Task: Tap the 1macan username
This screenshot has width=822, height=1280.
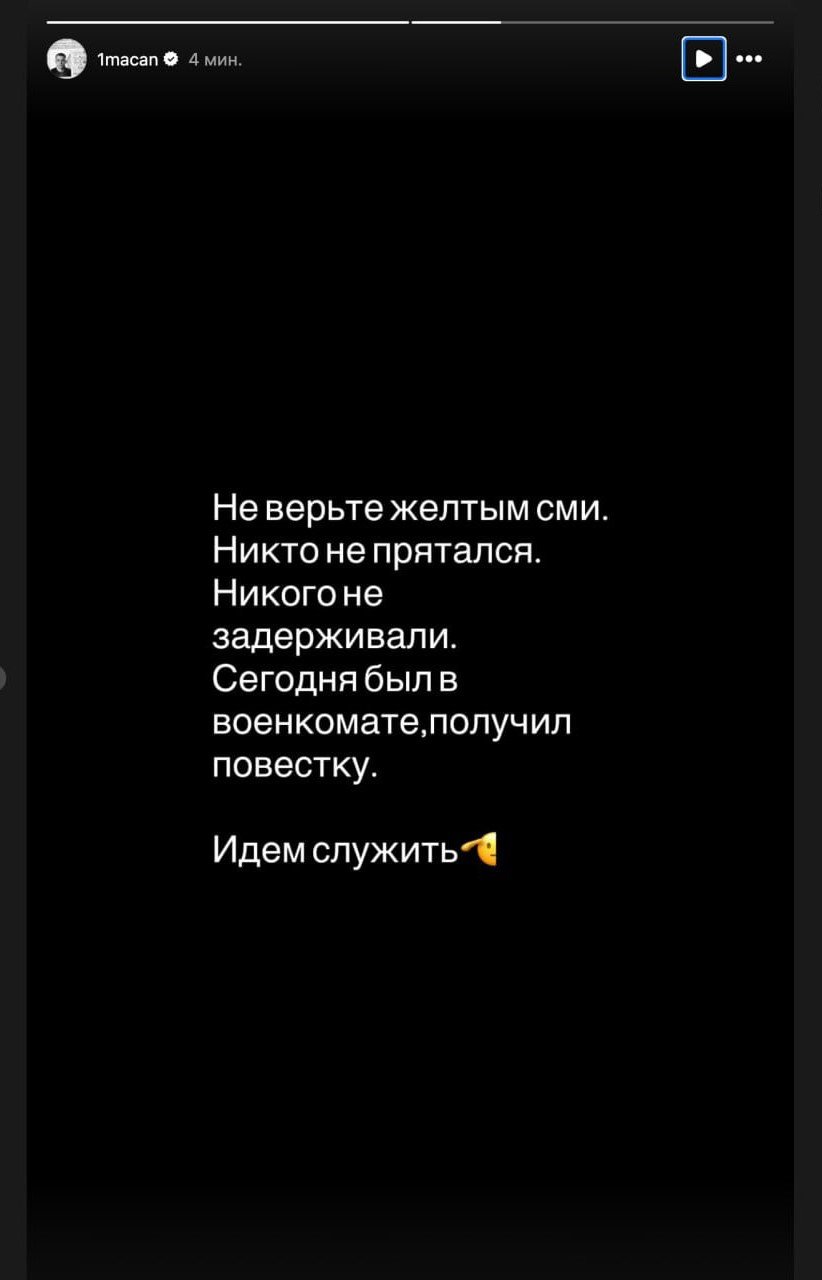Action: (x=126, y=60)
